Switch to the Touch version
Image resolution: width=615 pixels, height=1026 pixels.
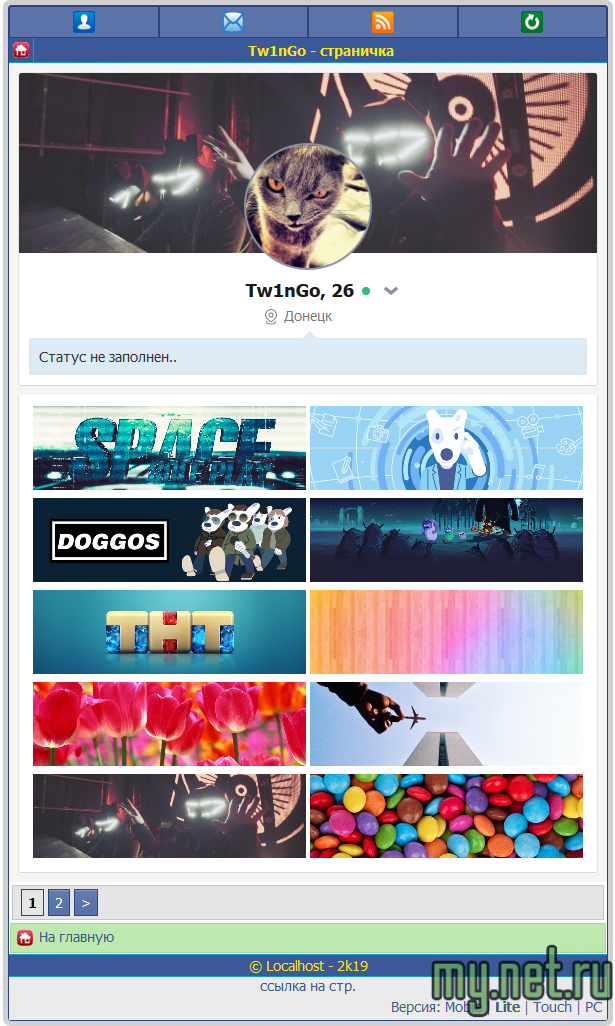pos(552,1007)
